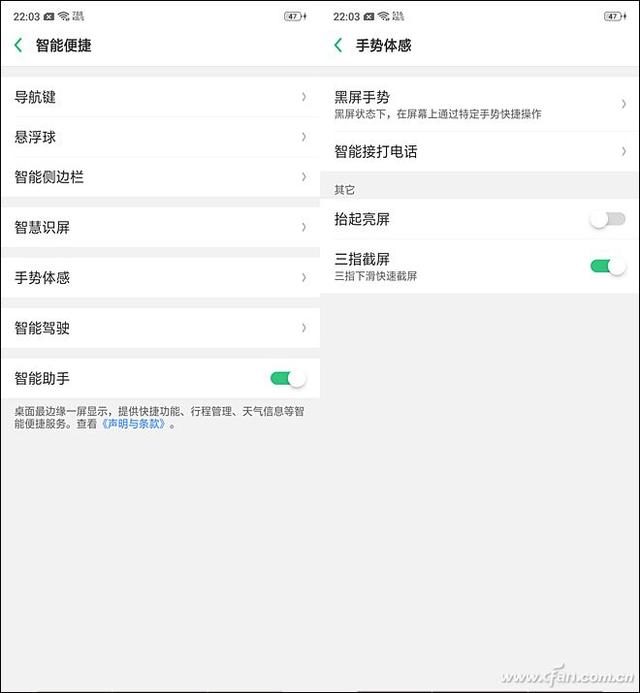This screenshot has height=693, width=640.
Task: Go back from the 智能便捷 page
Action: tap(18, 45)
